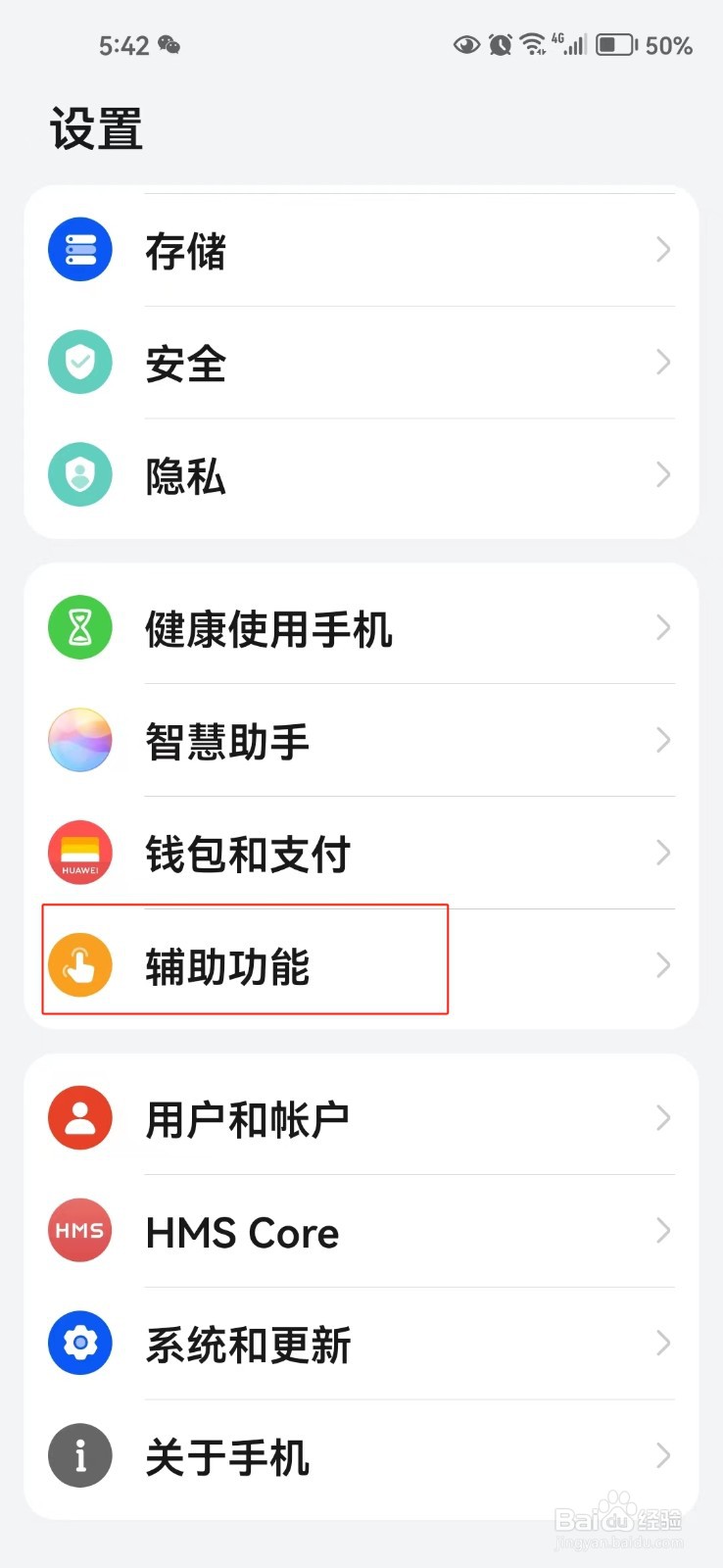This screenshot has height=1568, width=723.
Task: Open HMS Core using the right arrow
Action: click(662, 1230)
